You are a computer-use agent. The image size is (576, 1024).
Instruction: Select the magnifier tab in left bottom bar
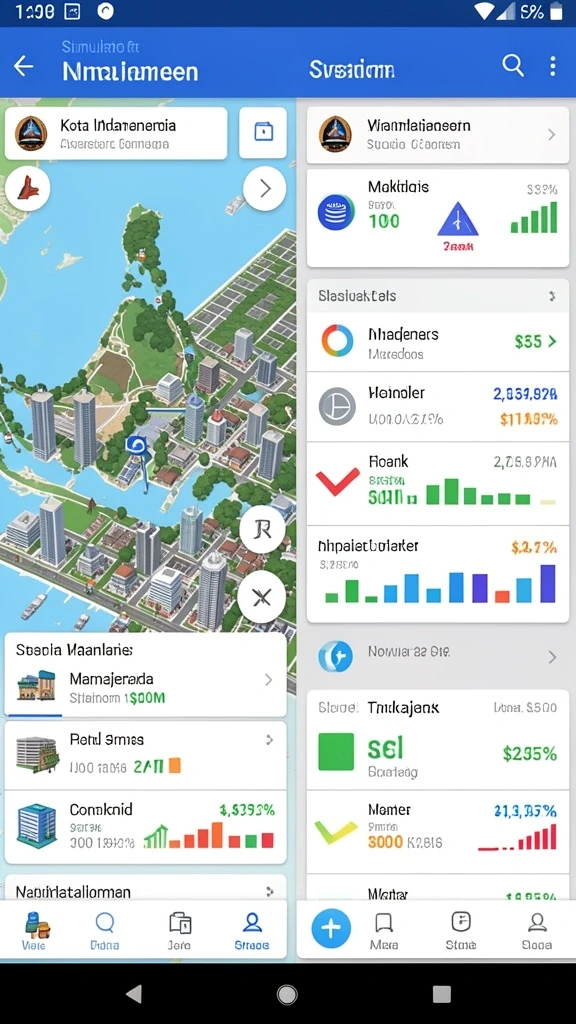(x=104, y=931)
